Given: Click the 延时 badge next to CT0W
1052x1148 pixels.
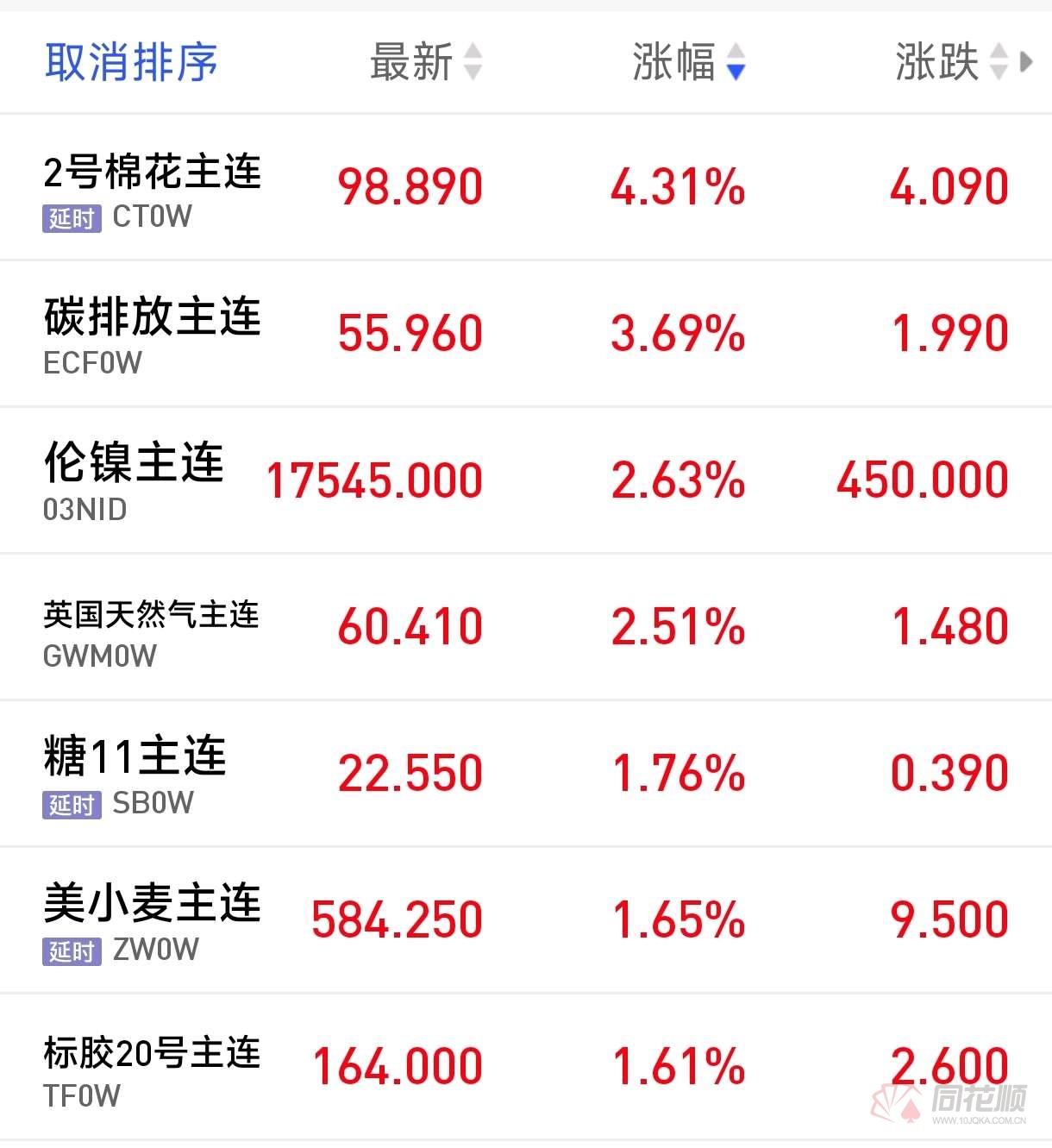Looking at the screenshot, I should click(72, 219).
